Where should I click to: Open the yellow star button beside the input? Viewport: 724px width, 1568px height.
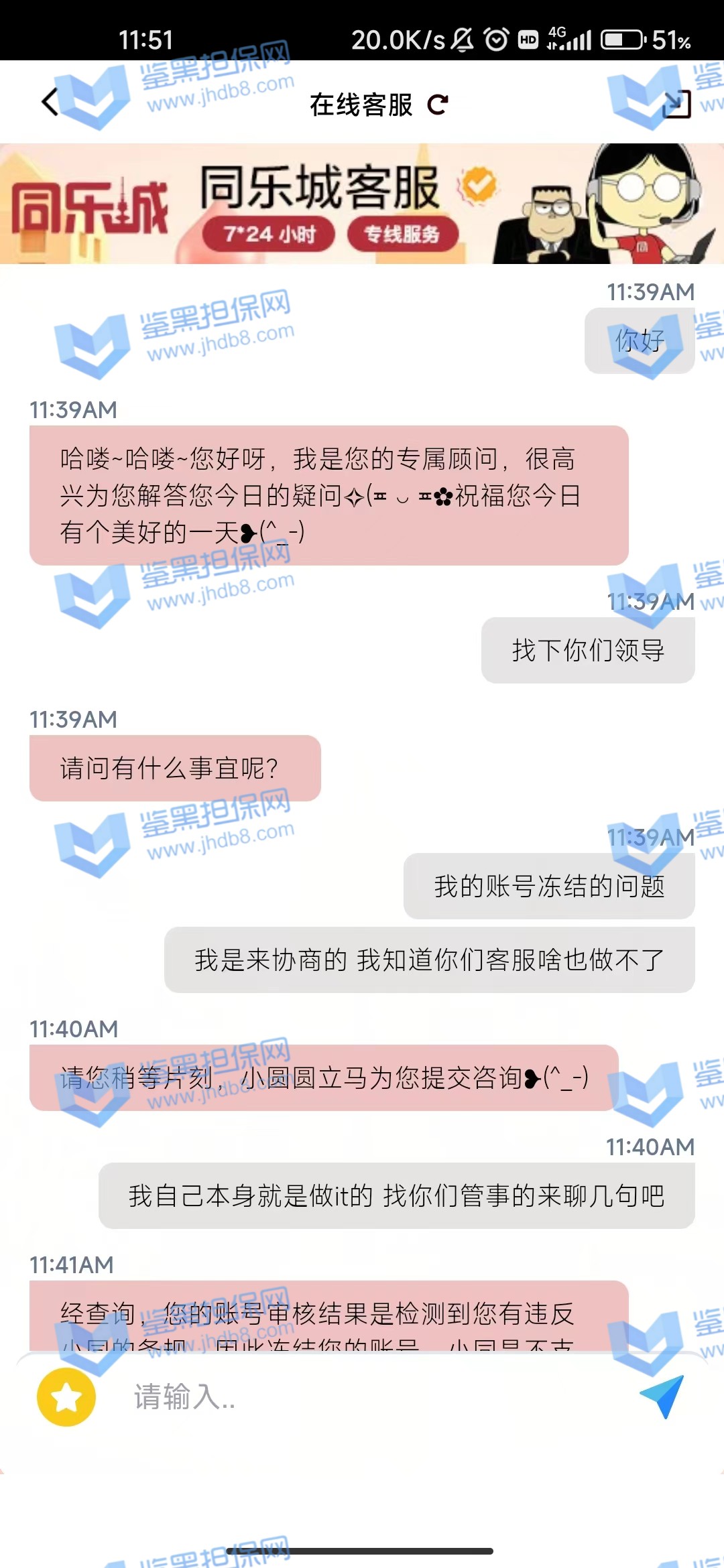(x=66, y=1397)
